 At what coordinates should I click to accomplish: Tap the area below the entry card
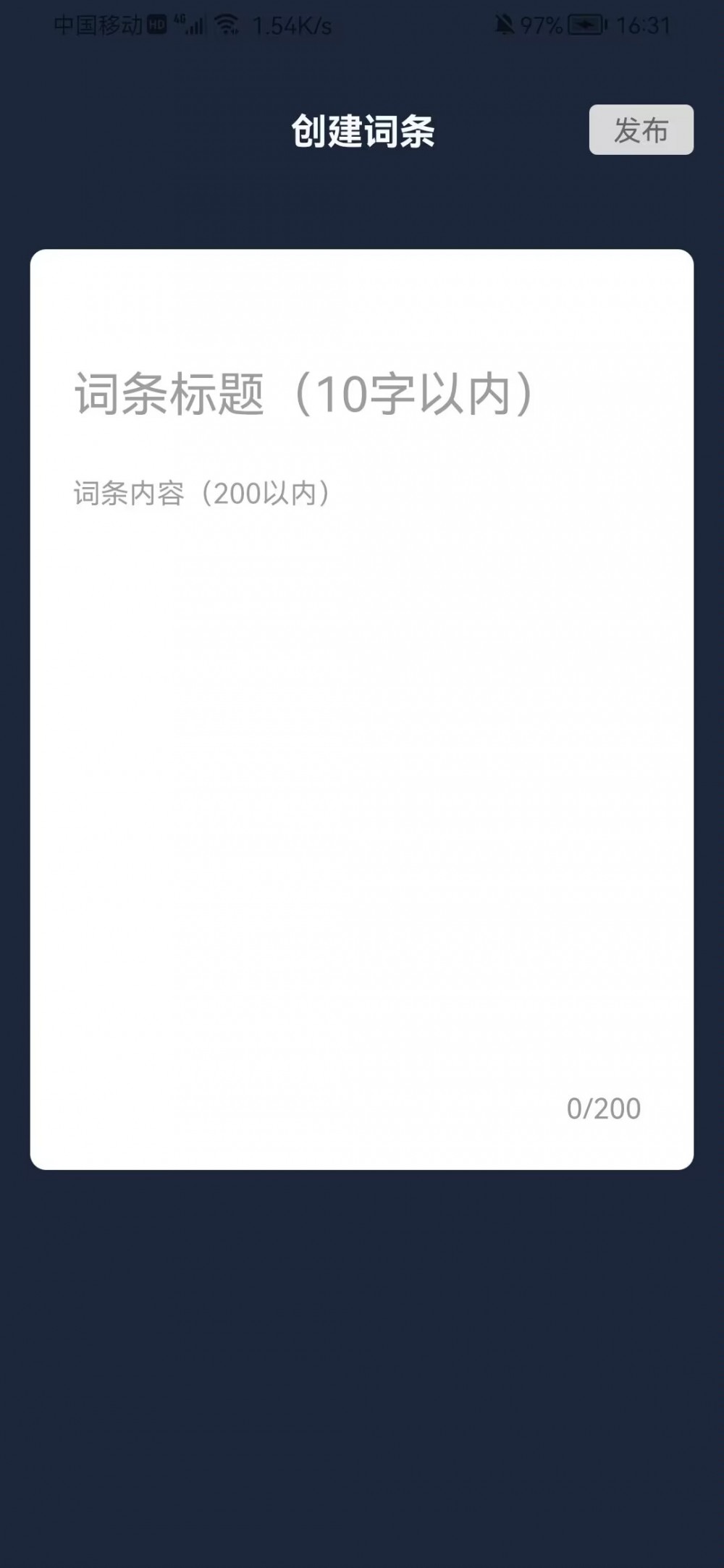click(362, 1339)
